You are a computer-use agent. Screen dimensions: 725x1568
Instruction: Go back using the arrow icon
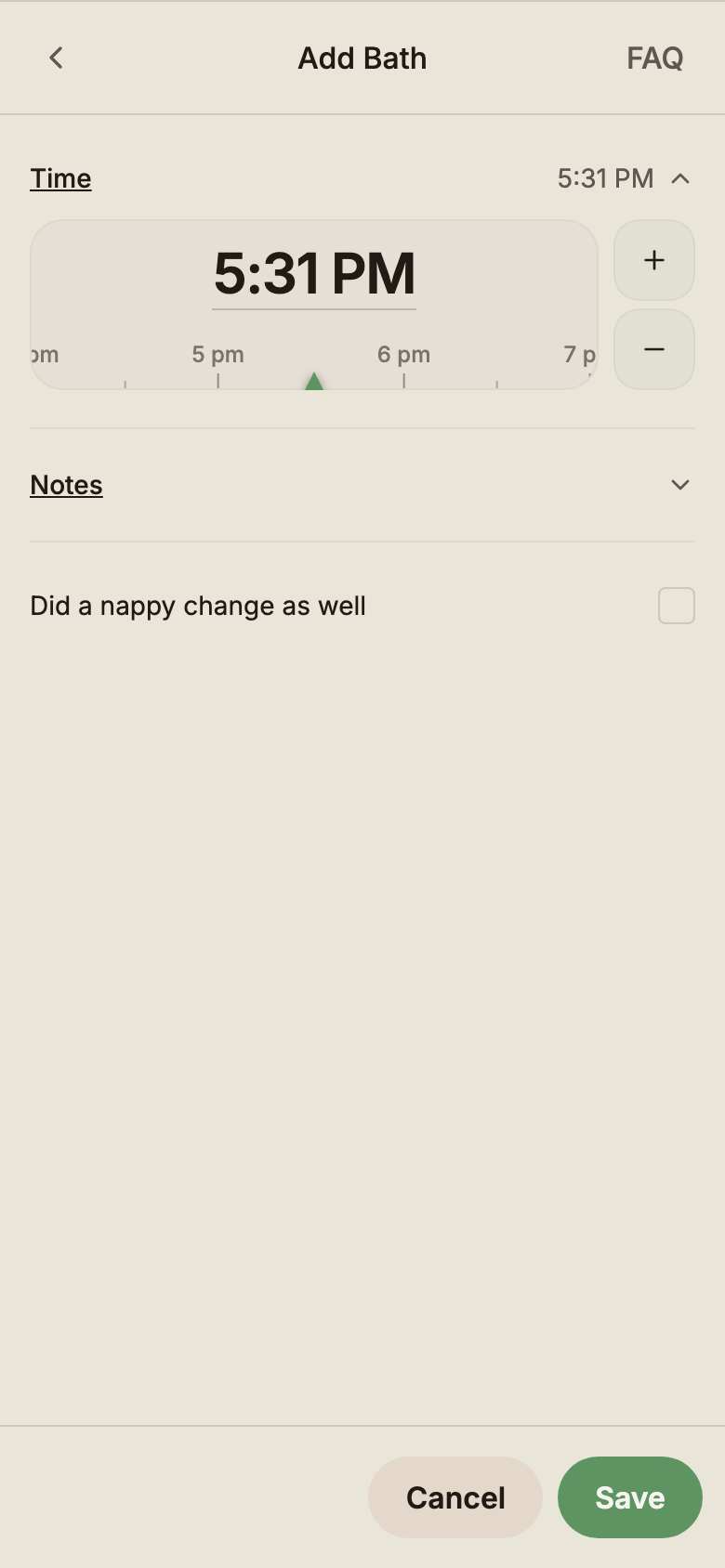pyautogui.click(x=56, y=59)
